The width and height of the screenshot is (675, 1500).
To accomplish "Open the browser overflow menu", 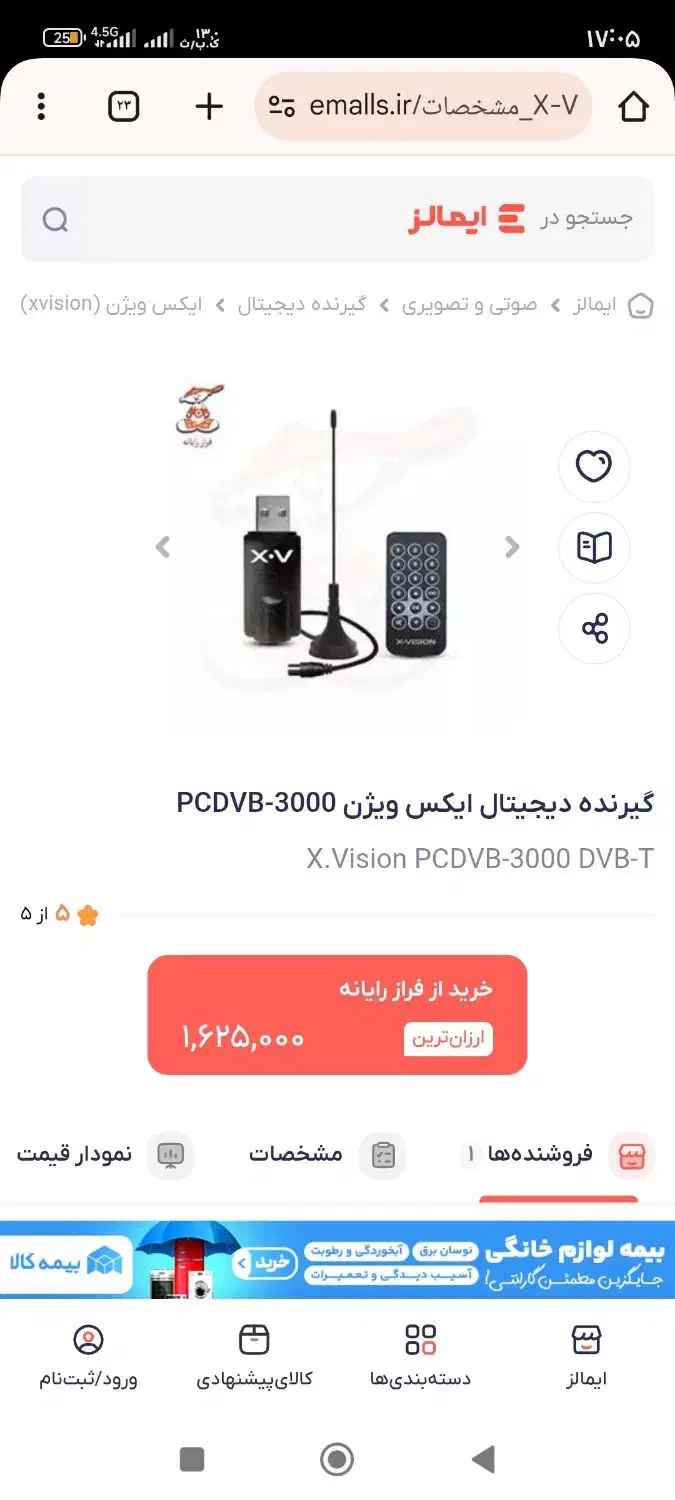I will pyautogui.click(x=41, y=106).
